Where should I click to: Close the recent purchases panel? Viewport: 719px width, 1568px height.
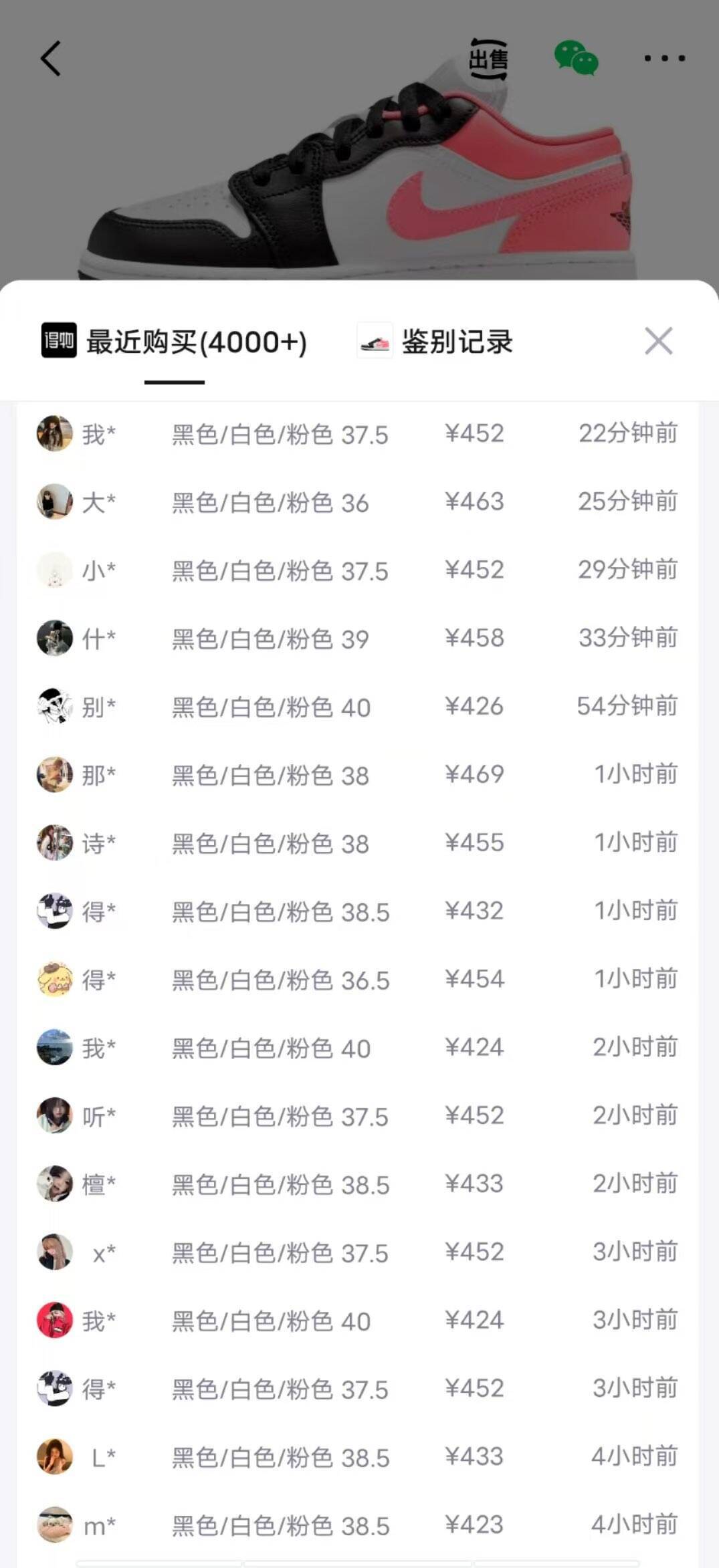pos(658,341)
